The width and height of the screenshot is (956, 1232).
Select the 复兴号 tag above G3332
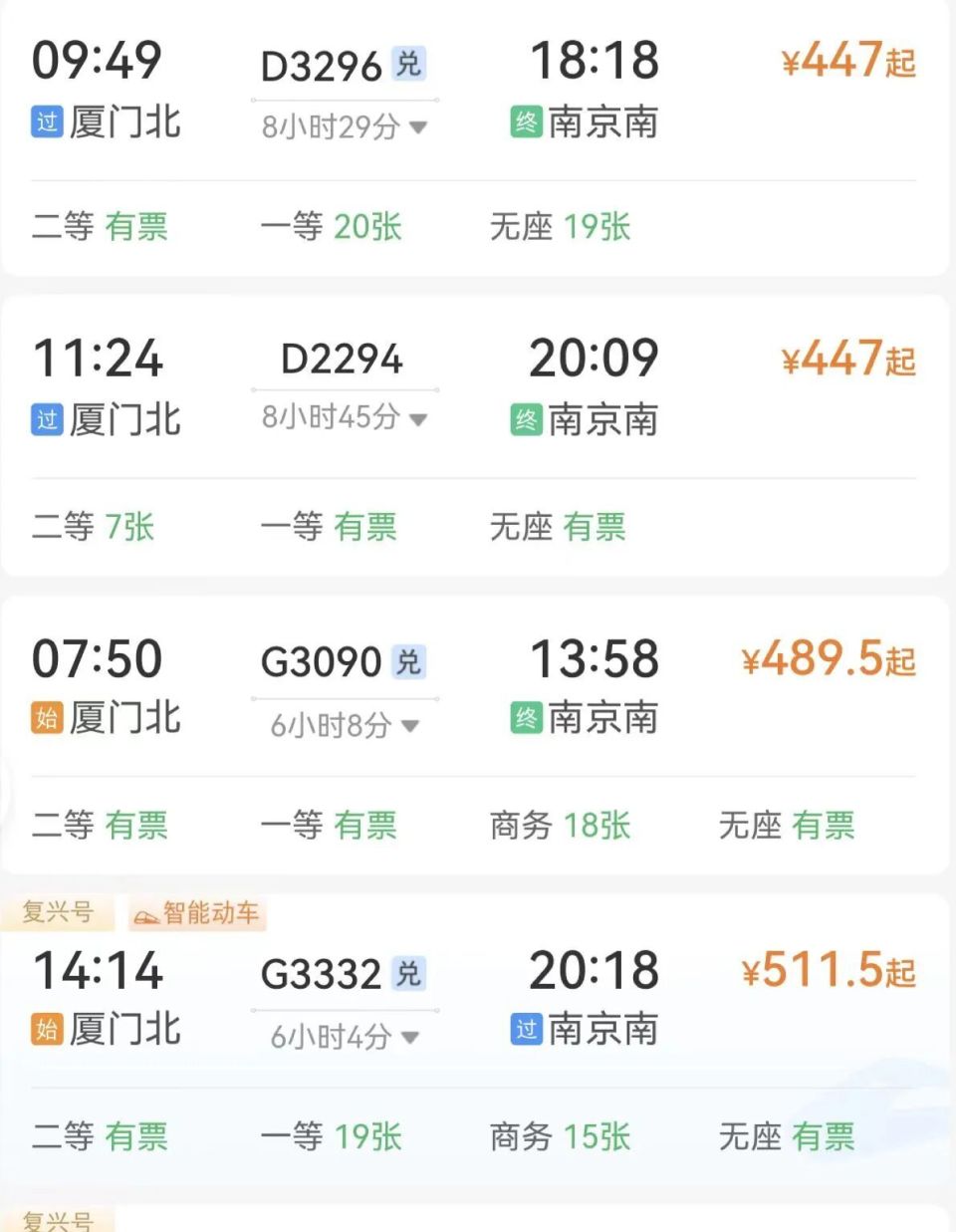tap(58, 913)
